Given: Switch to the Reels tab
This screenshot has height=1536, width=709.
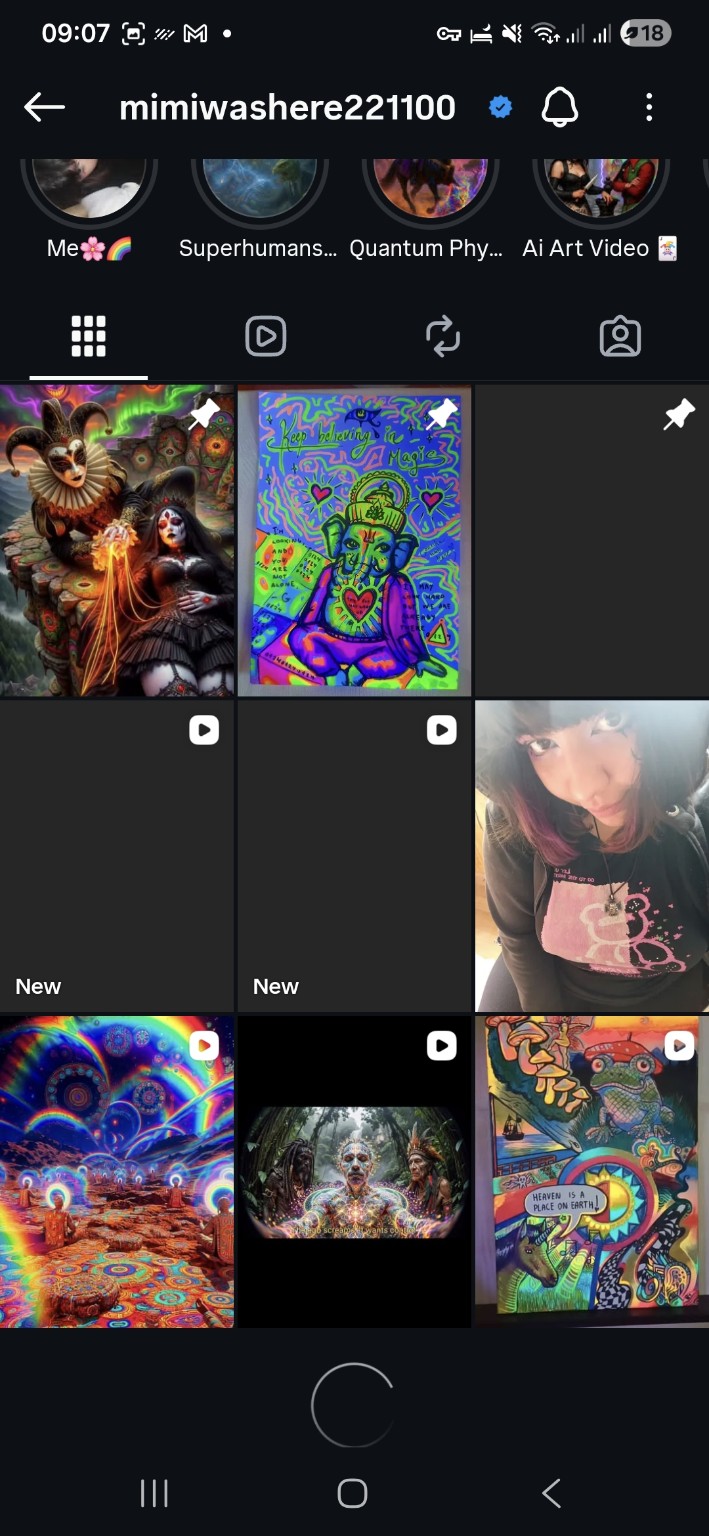Looking at the screenshot, I should (266, 337).
